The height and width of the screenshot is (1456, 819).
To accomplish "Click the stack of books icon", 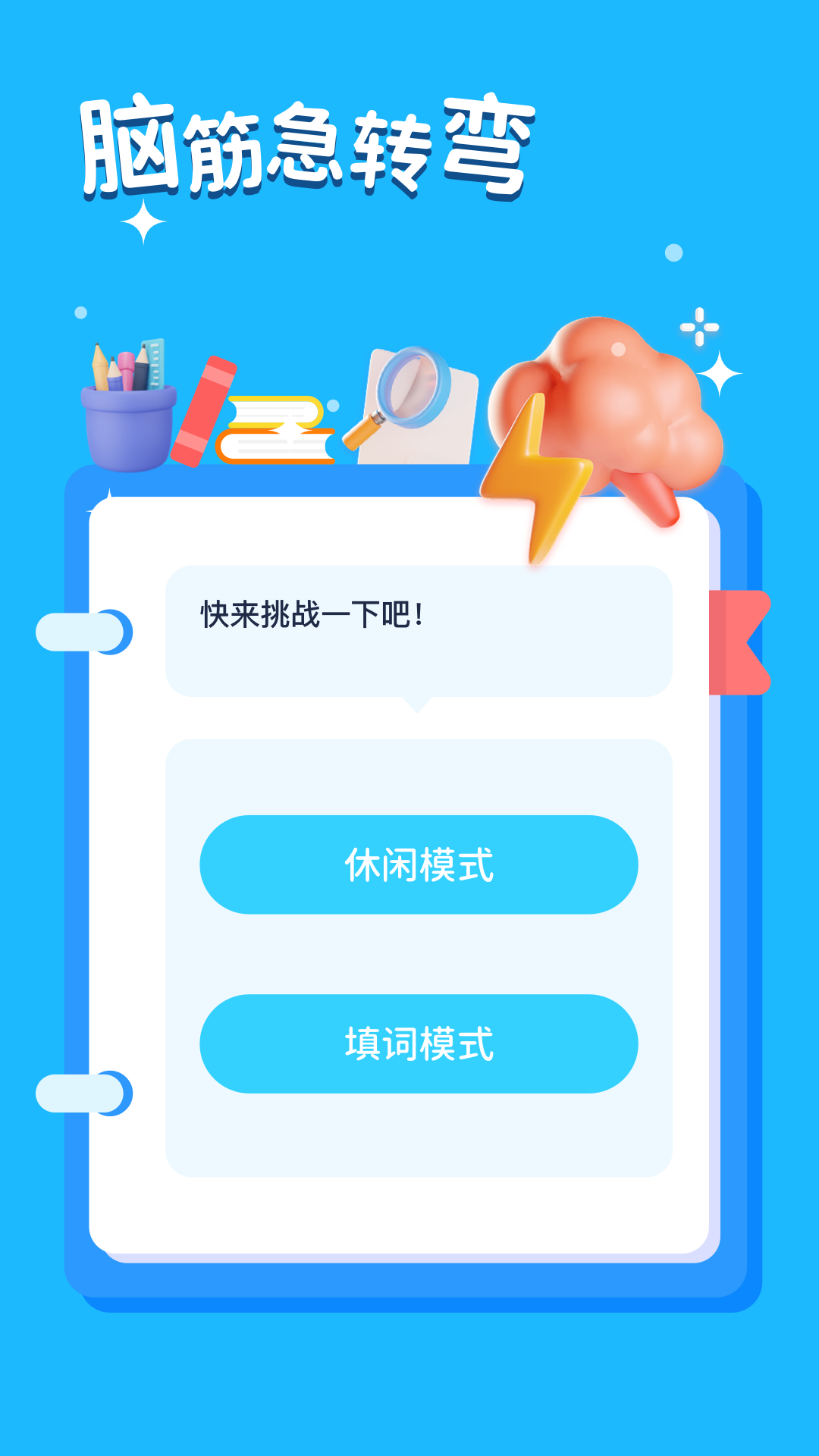I will [x=277, y=428].
